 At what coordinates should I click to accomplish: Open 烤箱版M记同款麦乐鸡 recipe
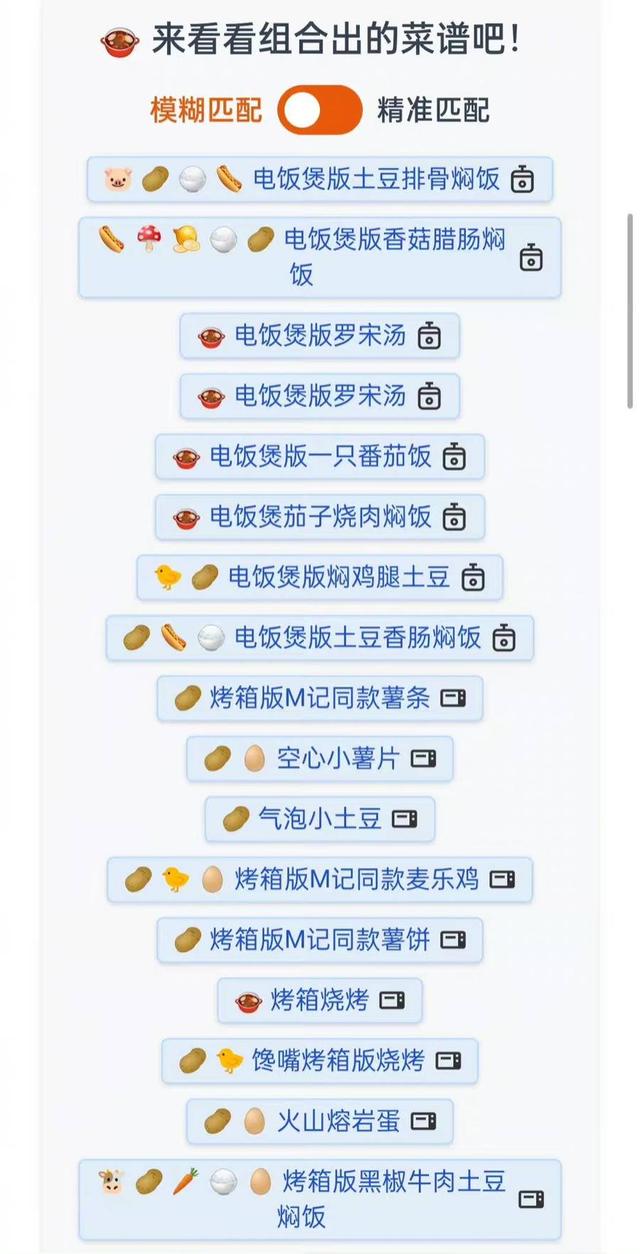coord(319,880)
